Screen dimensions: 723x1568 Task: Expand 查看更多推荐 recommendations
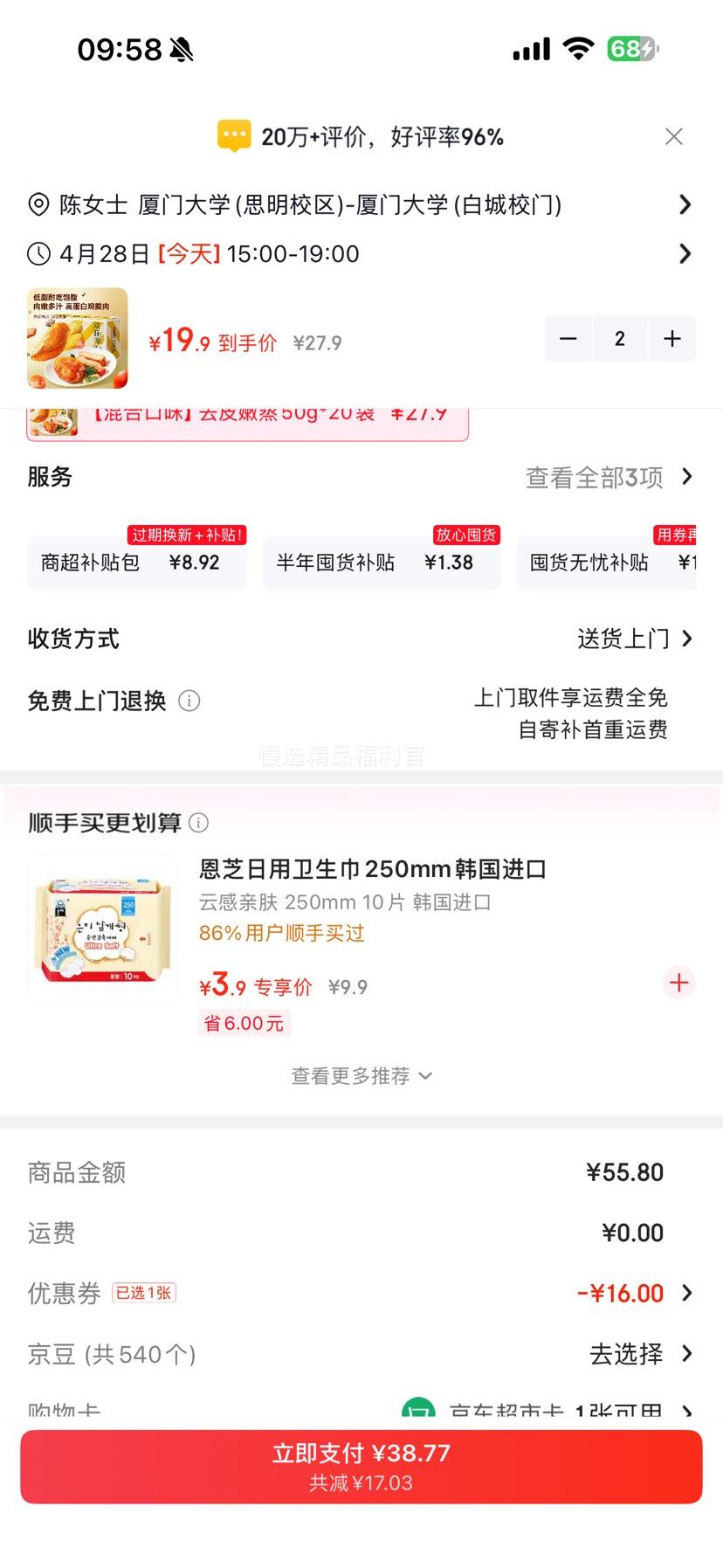pyautogui.click(x=361, y=1075)
